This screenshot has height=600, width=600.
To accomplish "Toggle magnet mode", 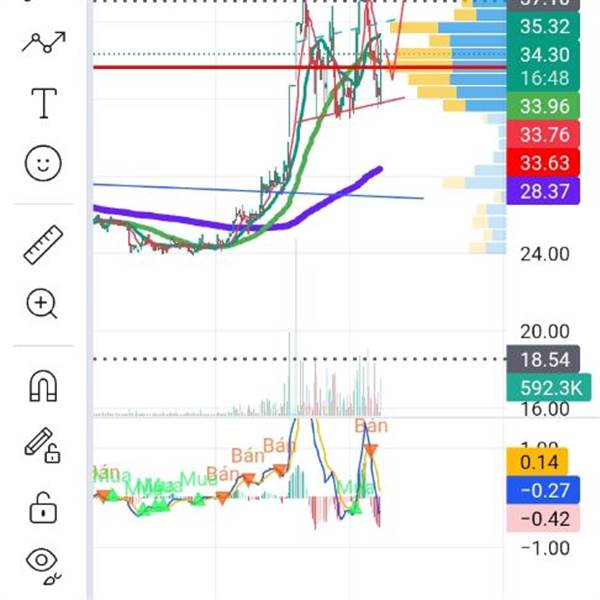I will click(43, 383).
